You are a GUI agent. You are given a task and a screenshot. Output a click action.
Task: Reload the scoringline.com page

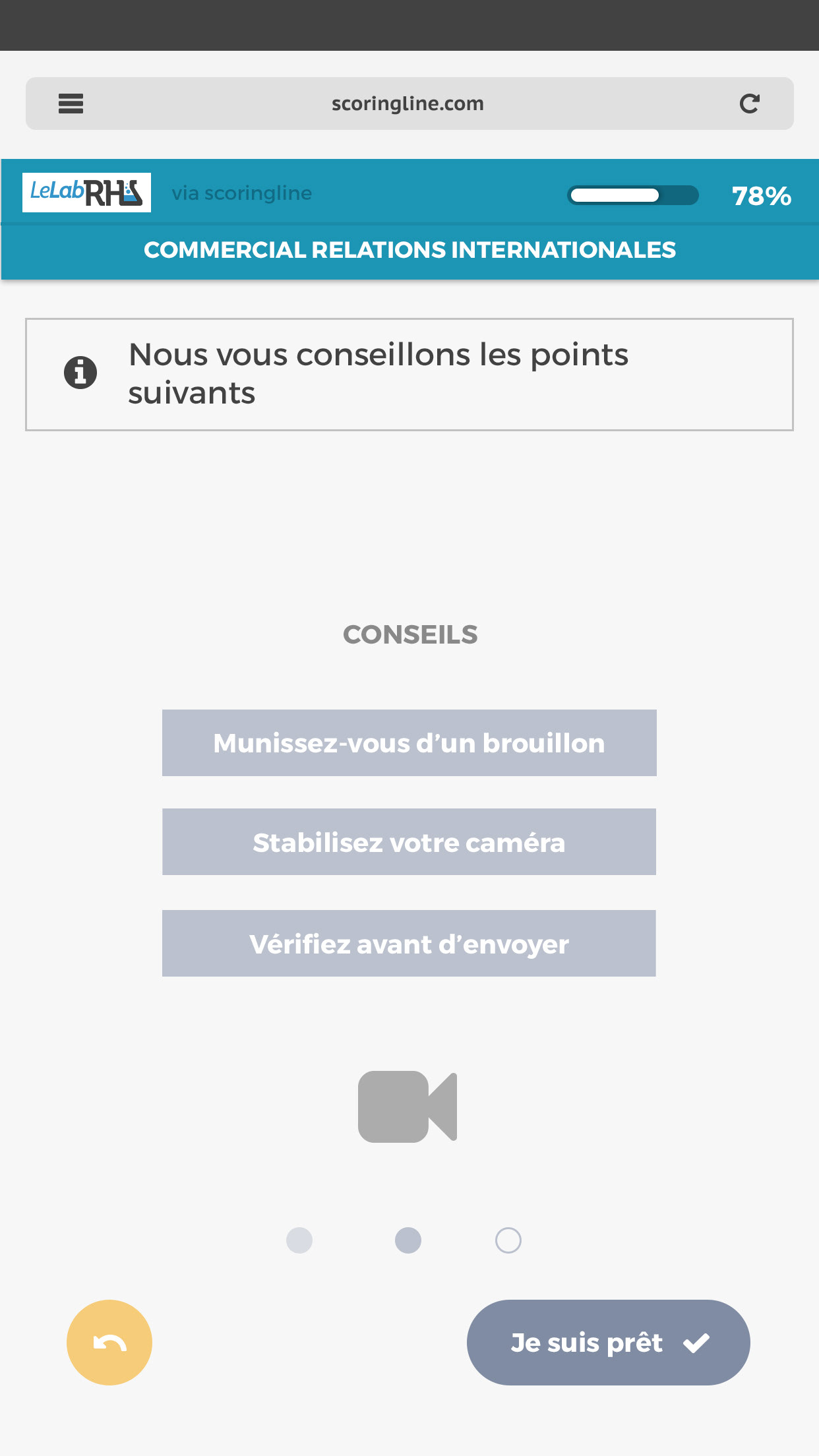[749, 104]
